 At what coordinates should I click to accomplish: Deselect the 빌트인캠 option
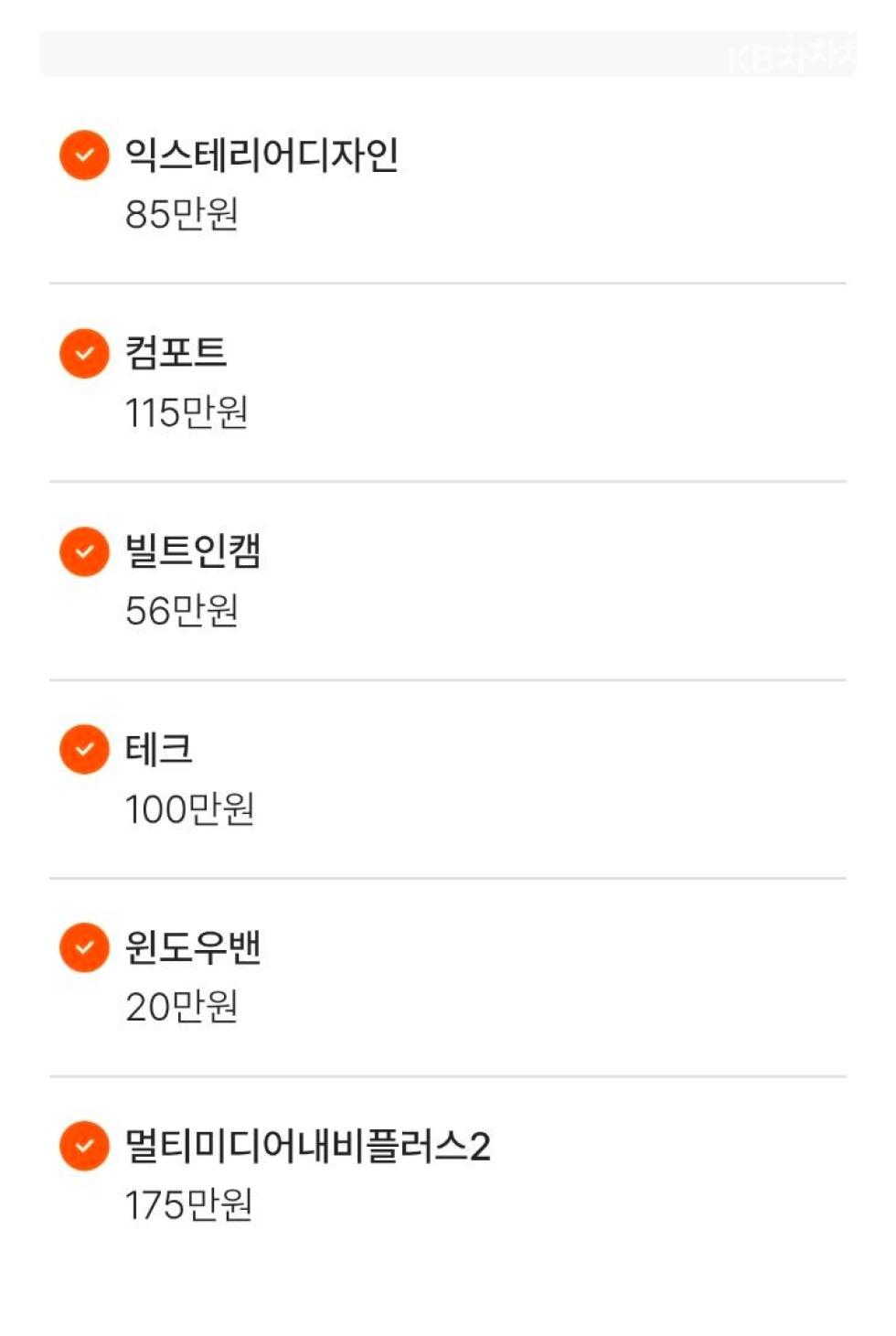[x=84, y=551]
